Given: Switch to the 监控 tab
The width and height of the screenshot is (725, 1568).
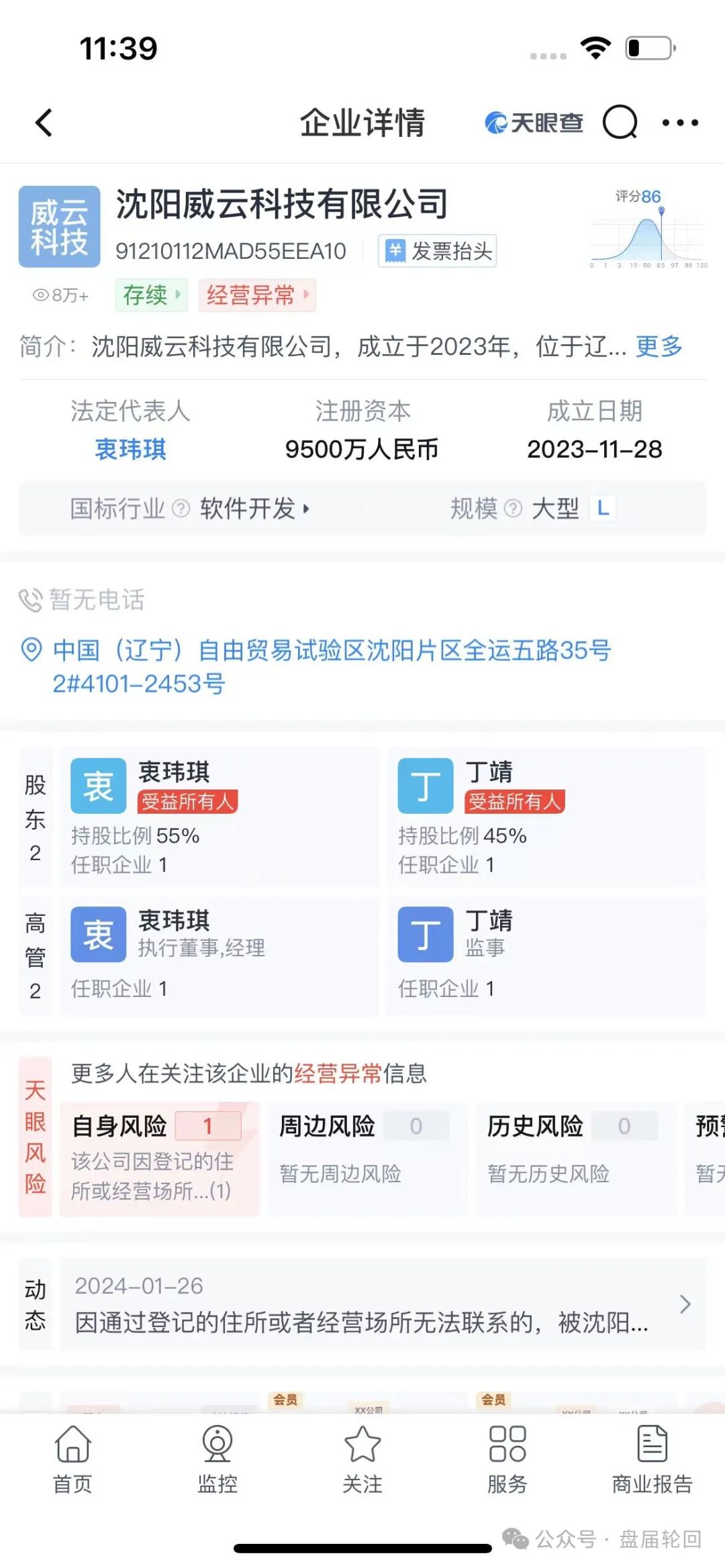Looking at the screenshot, I should (217, 1460).
